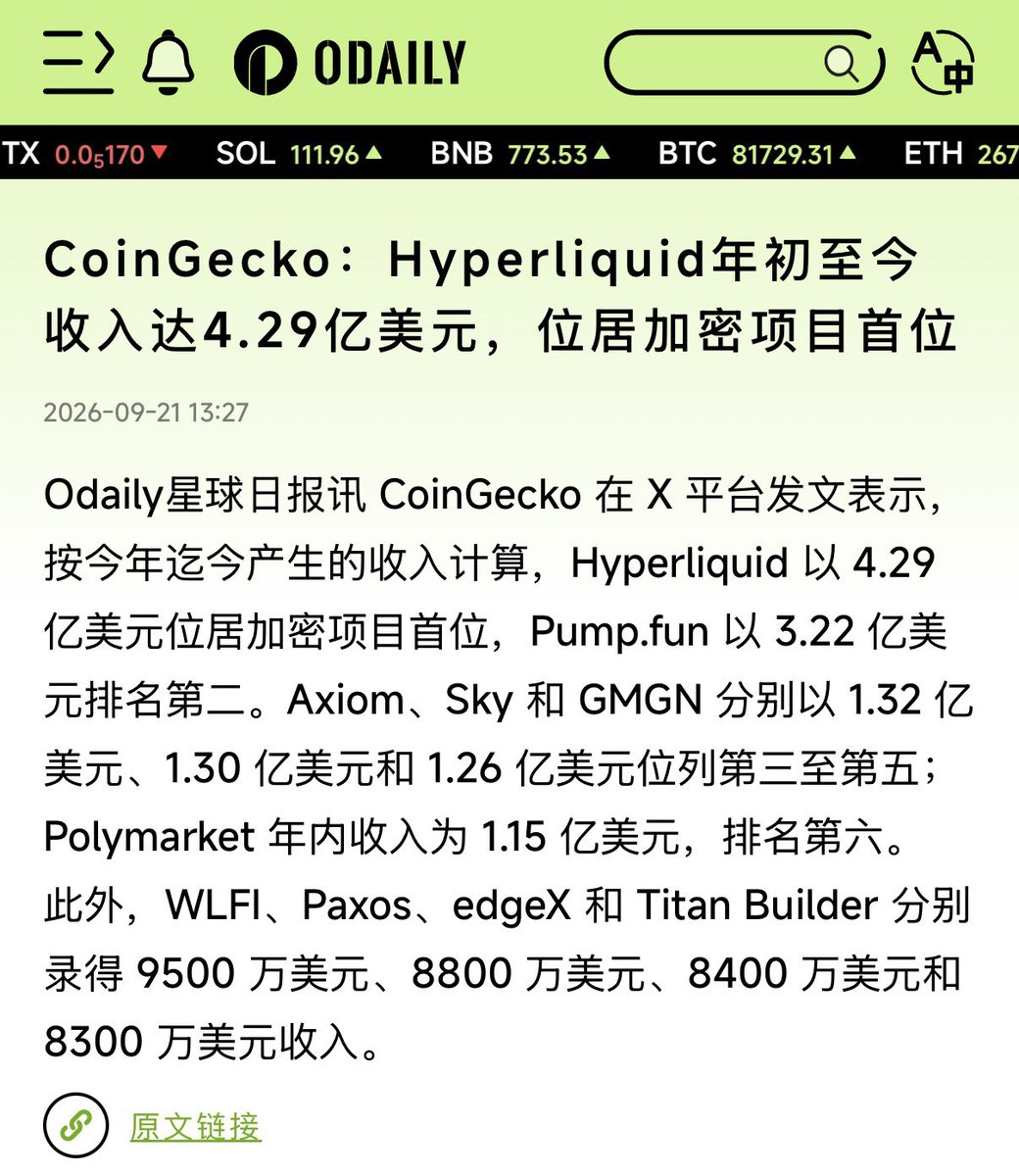Tap the search box
1019x1176 pixels.
(745, 63)
